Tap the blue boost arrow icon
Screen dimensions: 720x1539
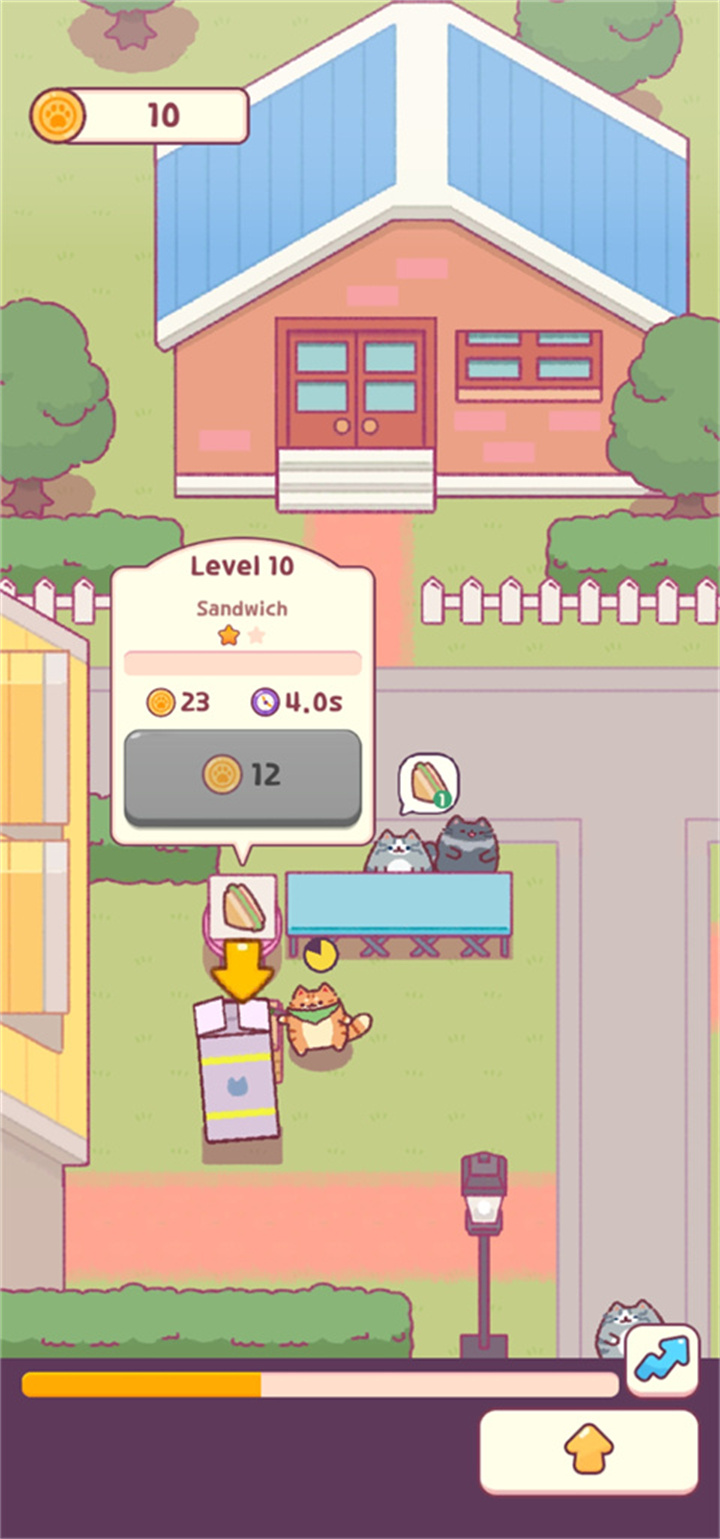662,1360
